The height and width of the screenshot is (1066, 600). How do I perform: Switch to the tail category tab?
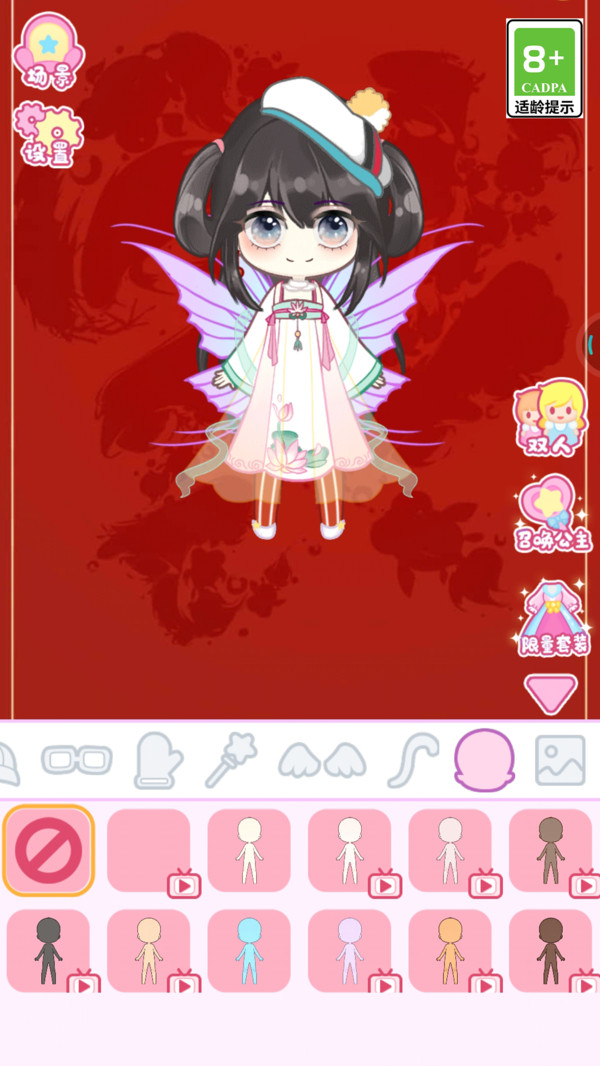[x=412, y=760]
